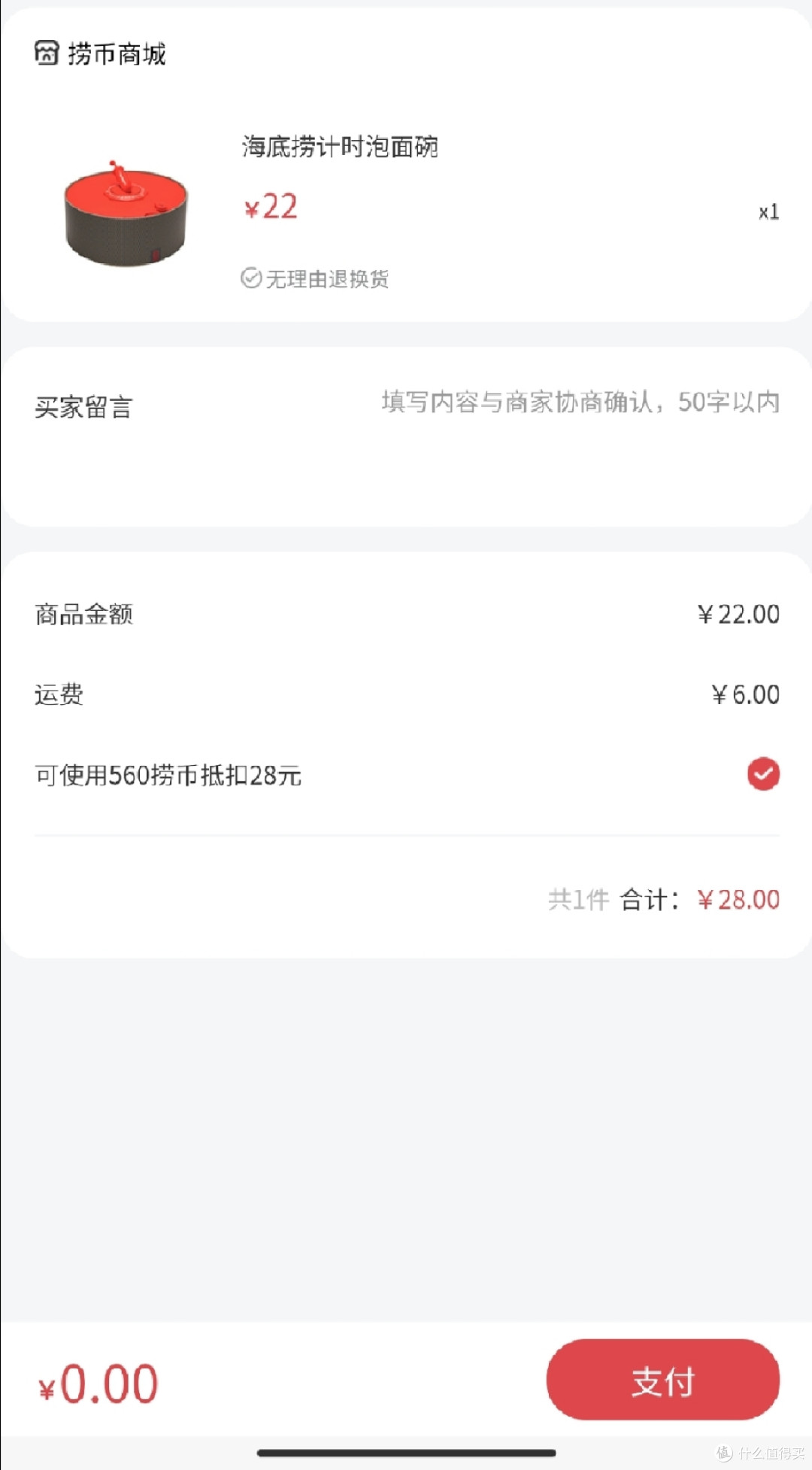Image resolution: width=812 pixels, height=1470 pixels.
Task: Tap the 支付 pay button
Action: tap(662, 1380)
